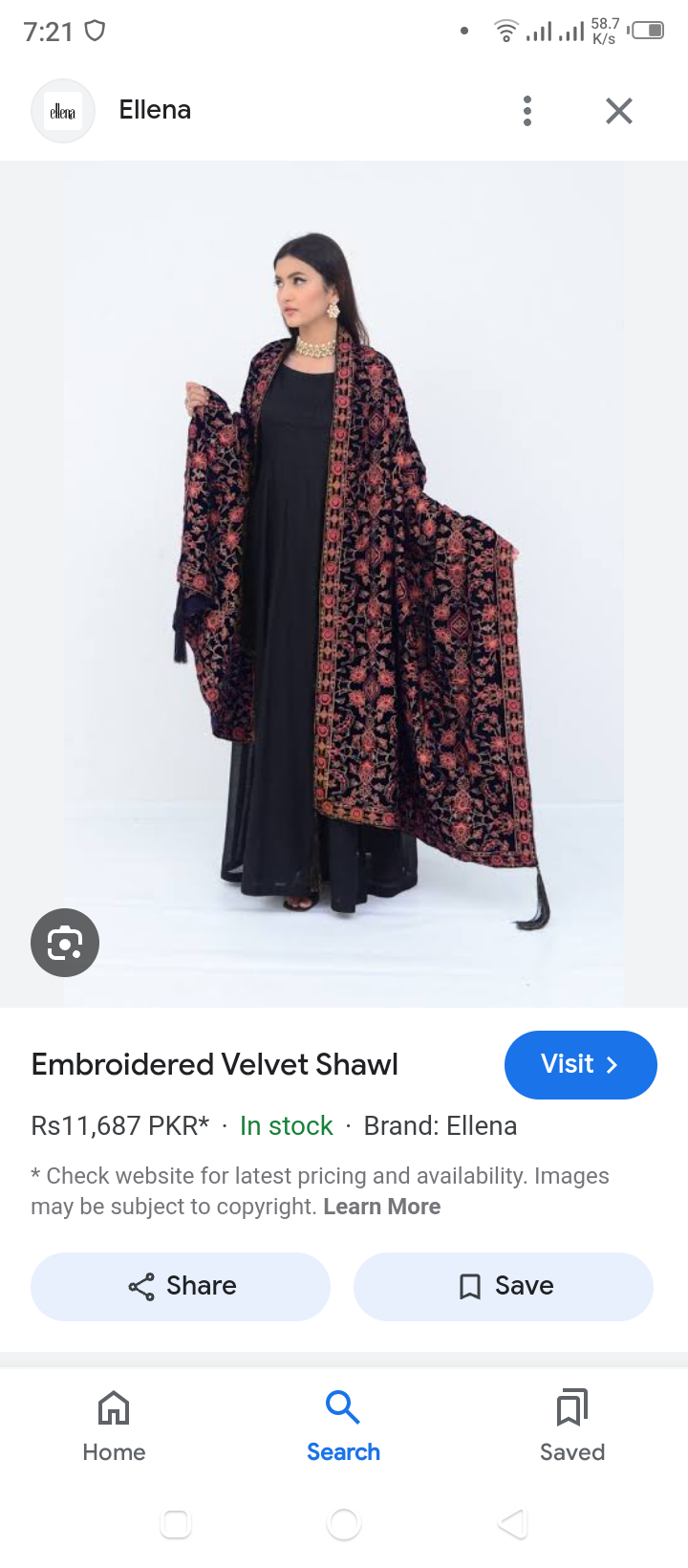Visit the Ellena product website
This screenshot has width=688, height=1568.
click(x=580, y=1064)
